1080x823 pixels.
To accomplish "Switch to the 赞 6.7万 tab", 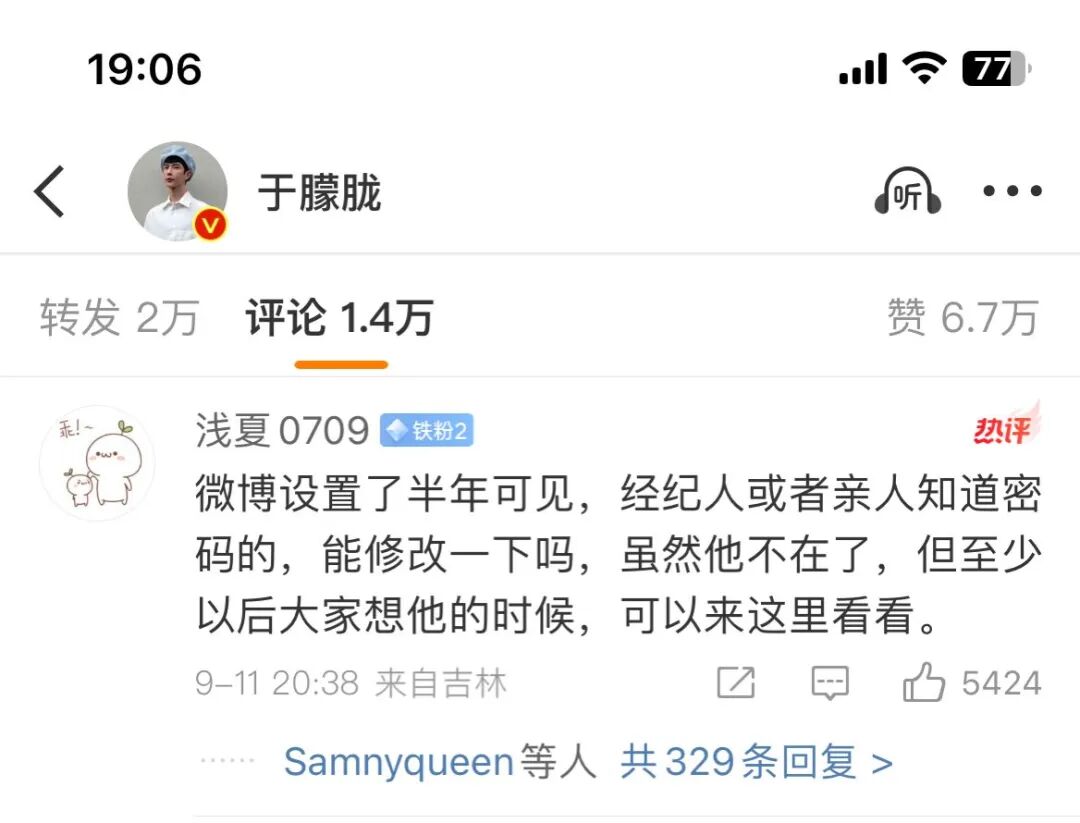I will coord(962,318).
